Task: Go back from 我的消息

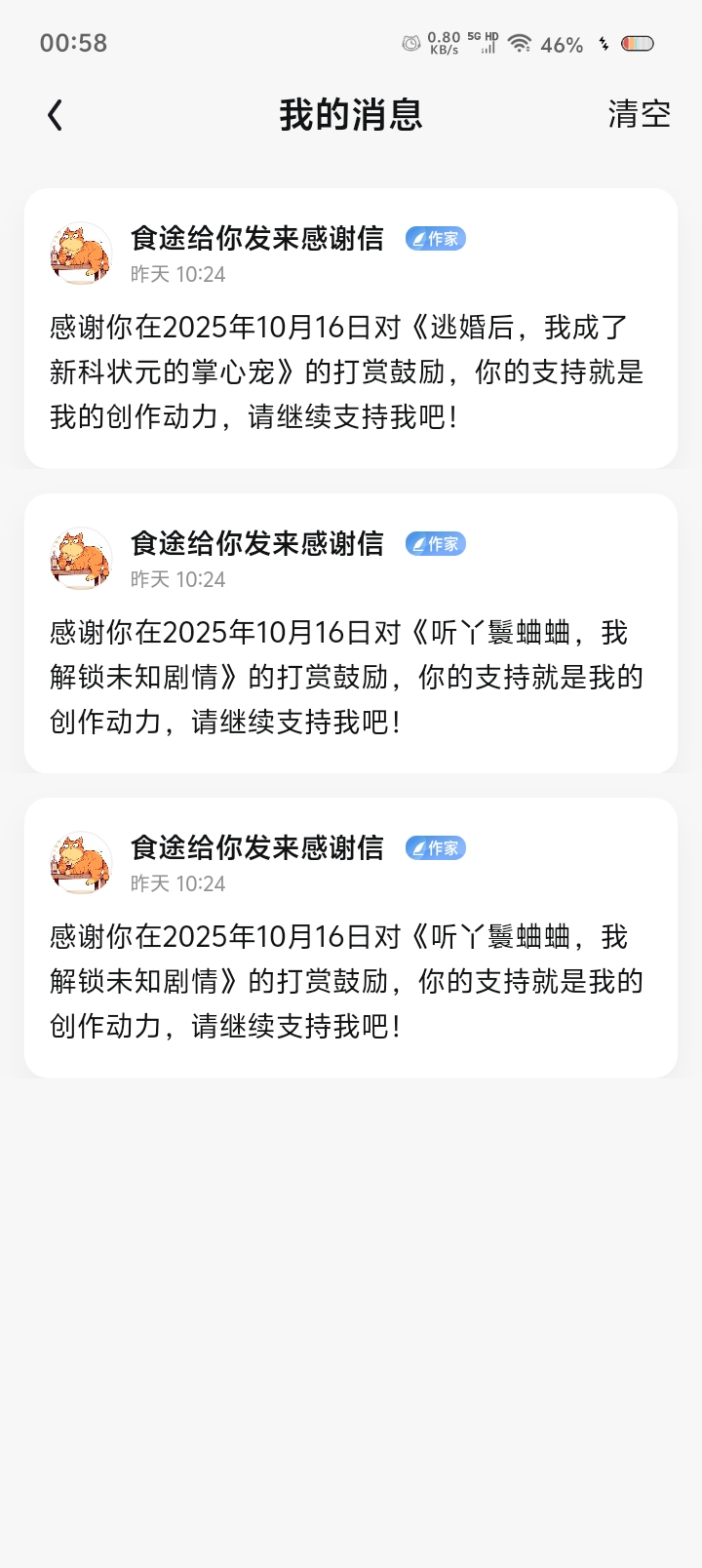Action: pyautogui.click(x=56, y=115)
